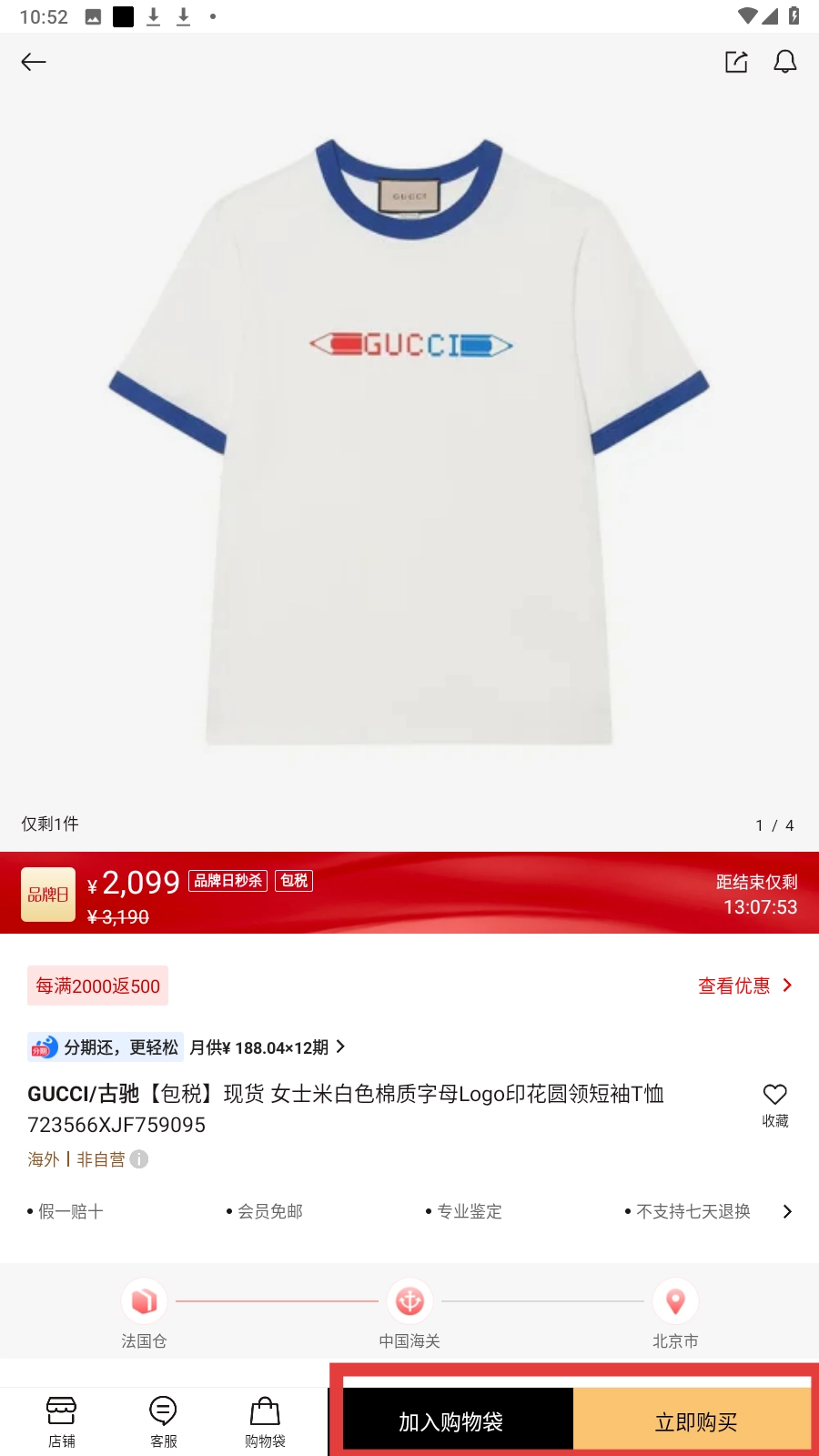Open the 非自营 info icon
The width and height of the screenshot is (819, 1456).
click(139, 1159)
